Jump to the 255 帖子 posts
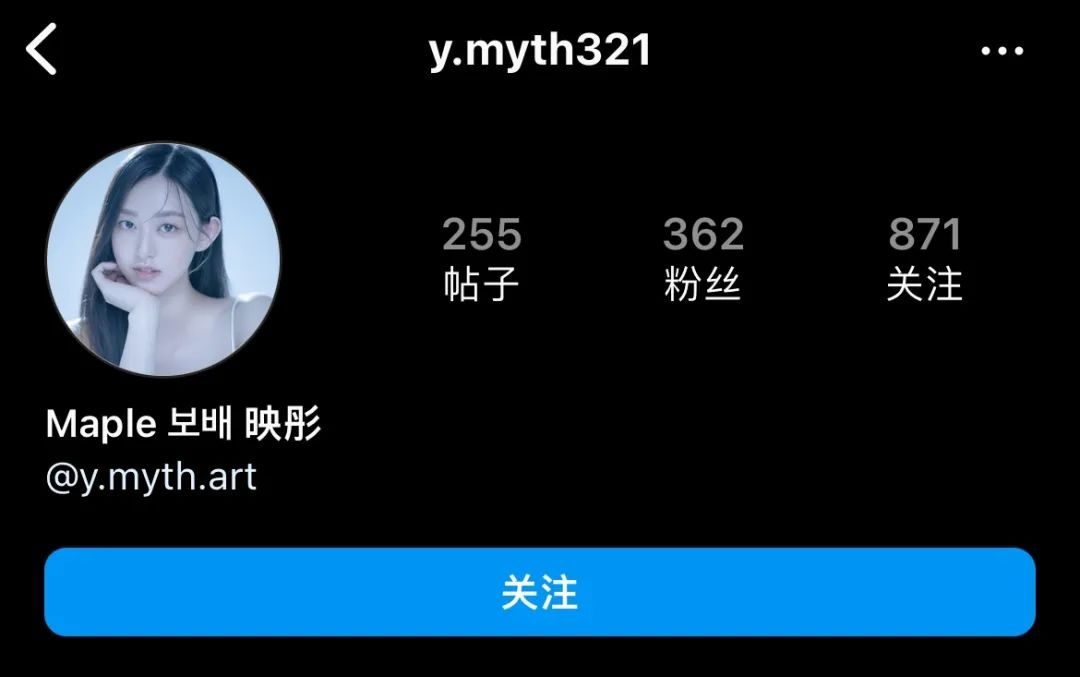 pos(482,259)
